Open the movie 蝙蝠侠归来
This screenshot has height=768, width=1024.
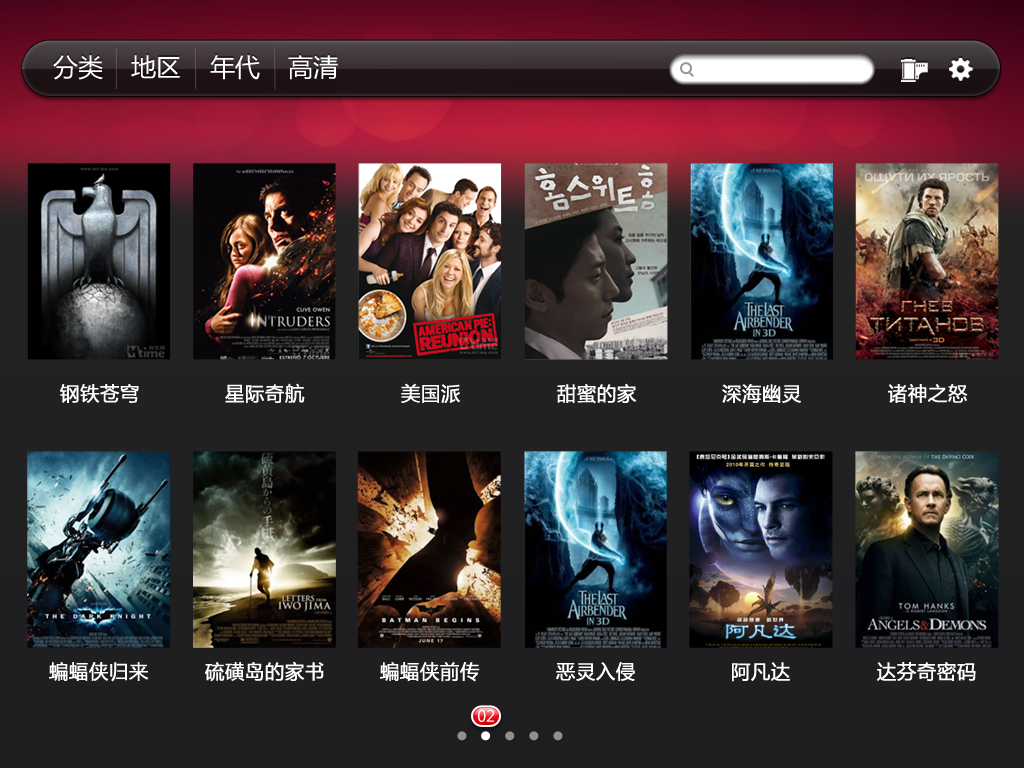click(99, 549)
